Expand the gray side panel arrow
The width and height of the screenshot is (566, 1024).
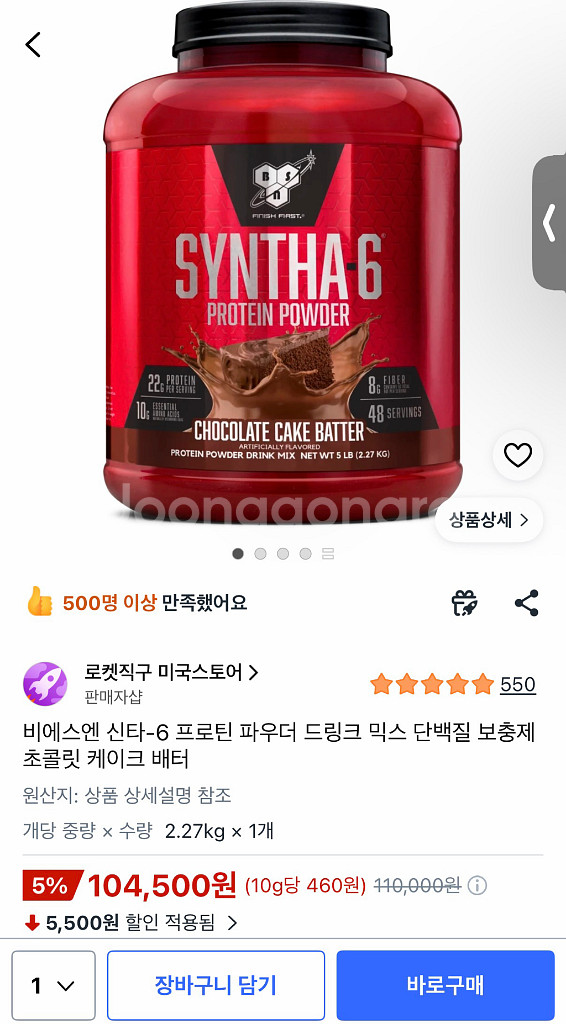[550, 223]
